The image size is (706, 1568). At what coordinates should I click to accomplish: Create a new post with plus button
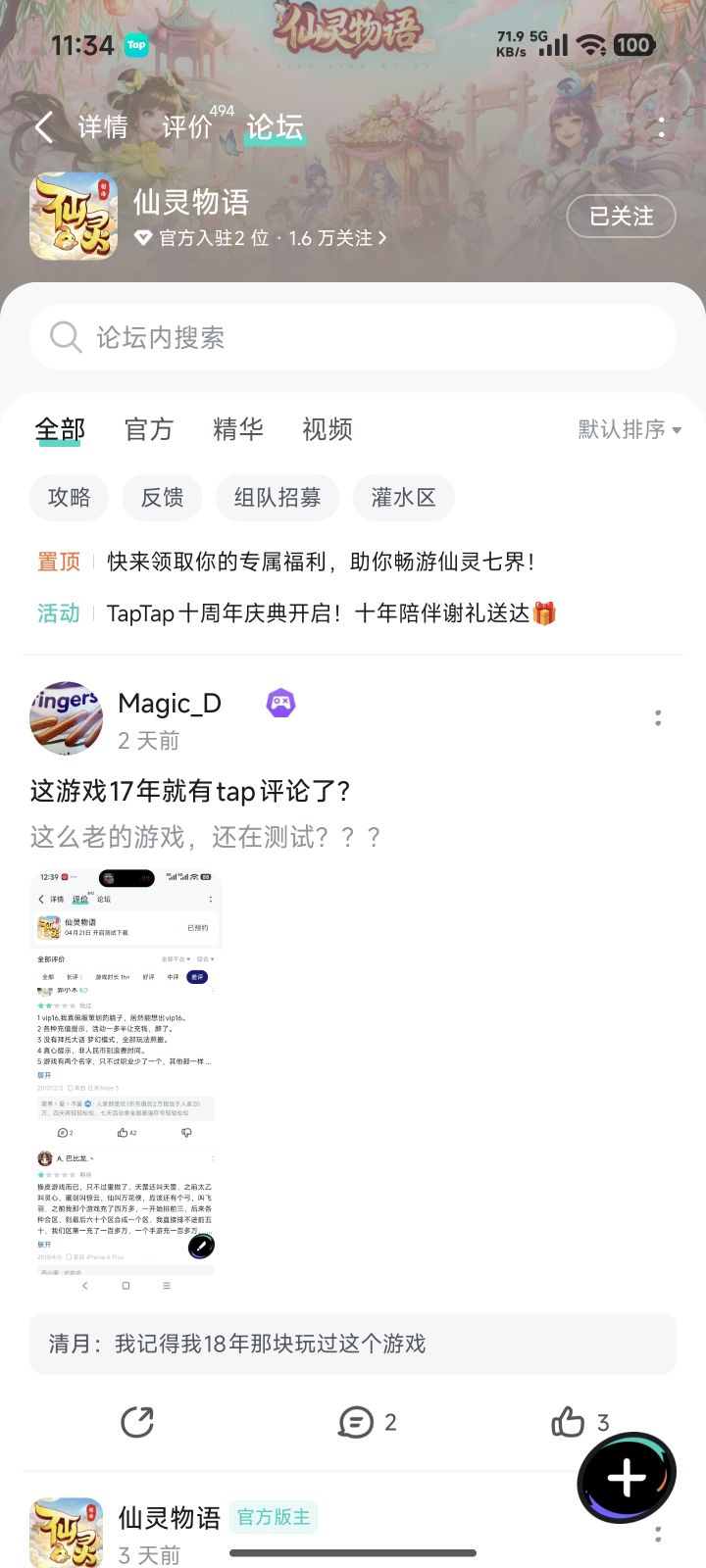tap(627, 1478)
